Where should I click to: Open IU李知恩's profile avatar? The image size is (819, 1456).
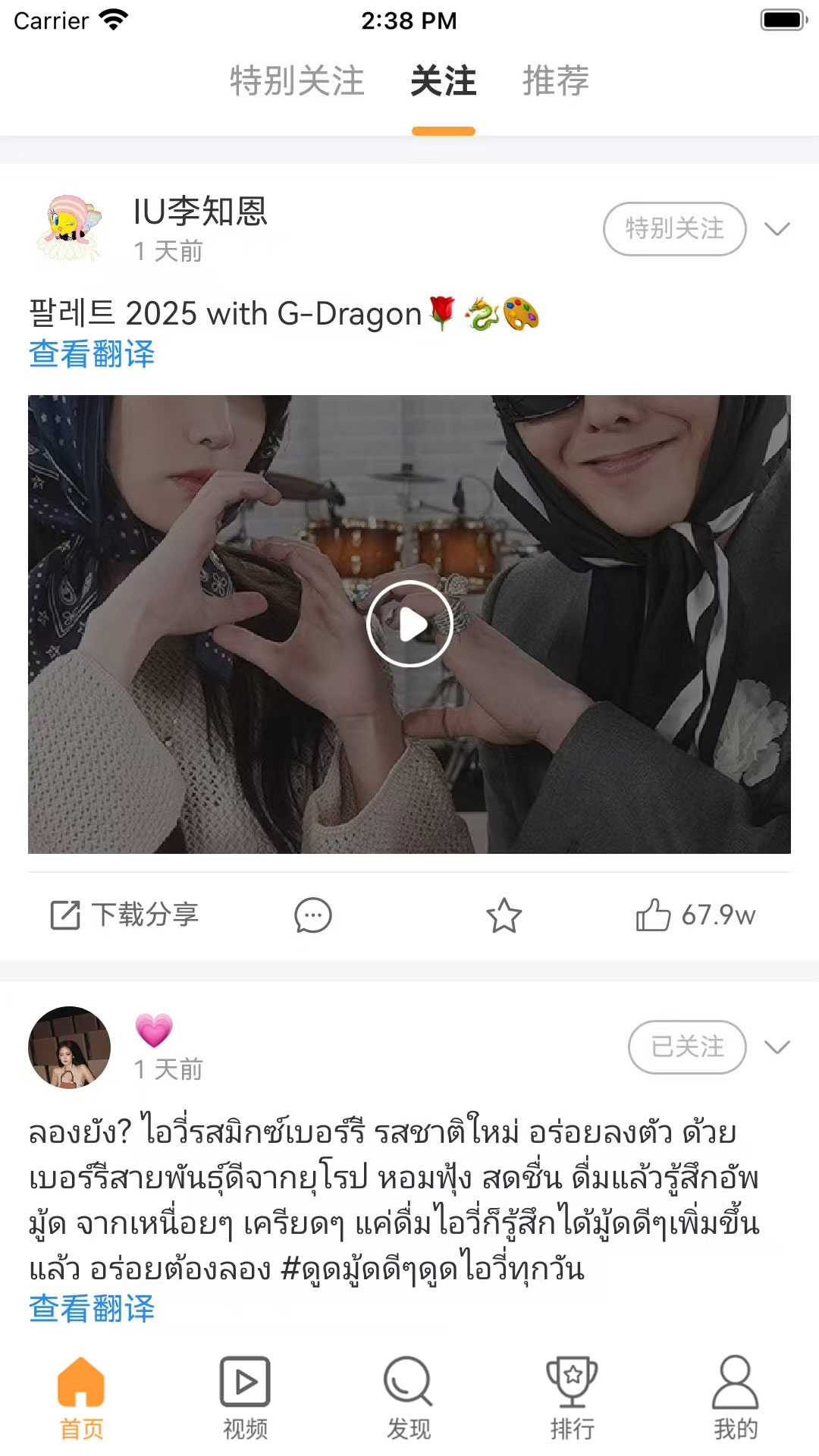click(72, 225)
